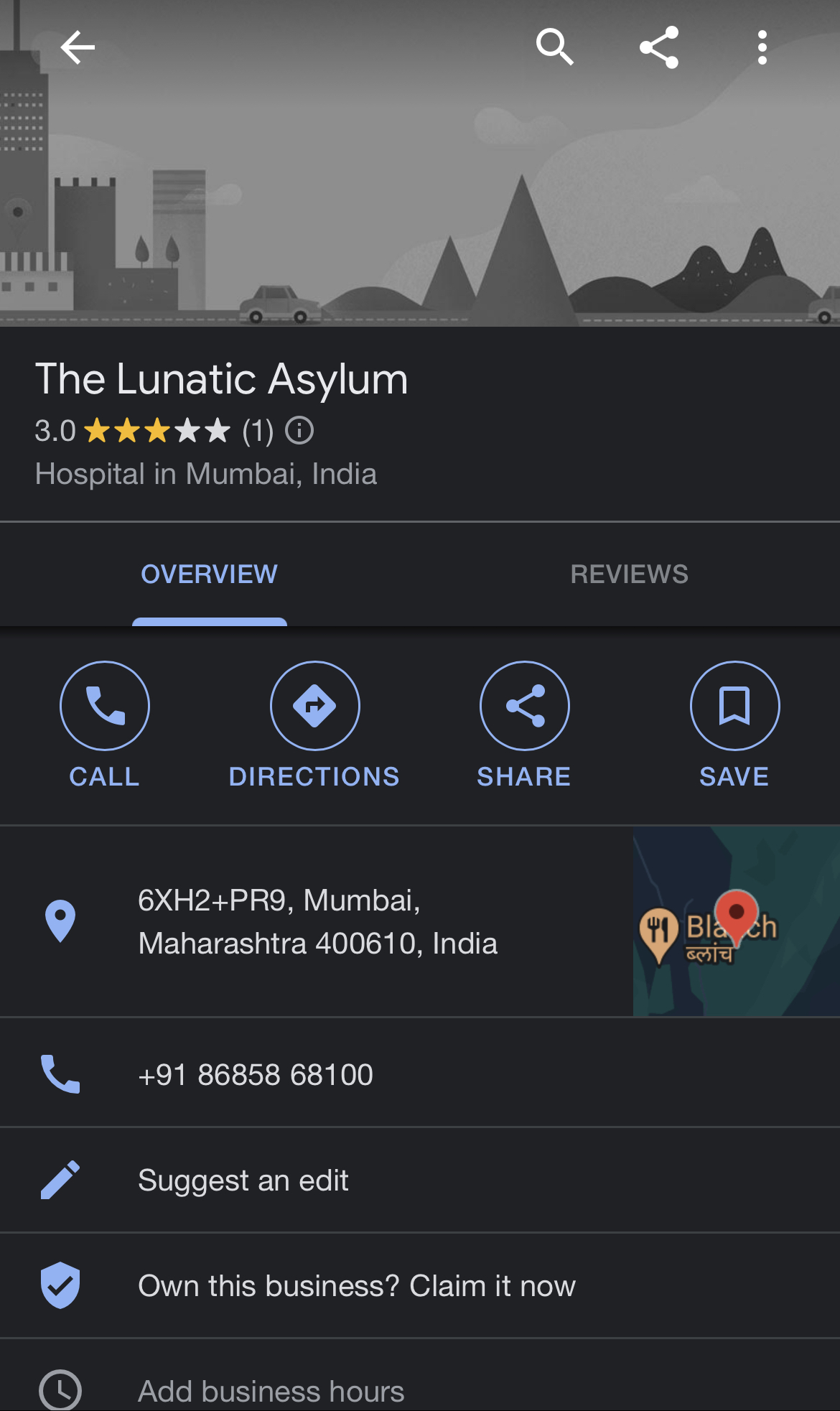
Task: Go back using the top arrow
Action: [x=78, y=48]
